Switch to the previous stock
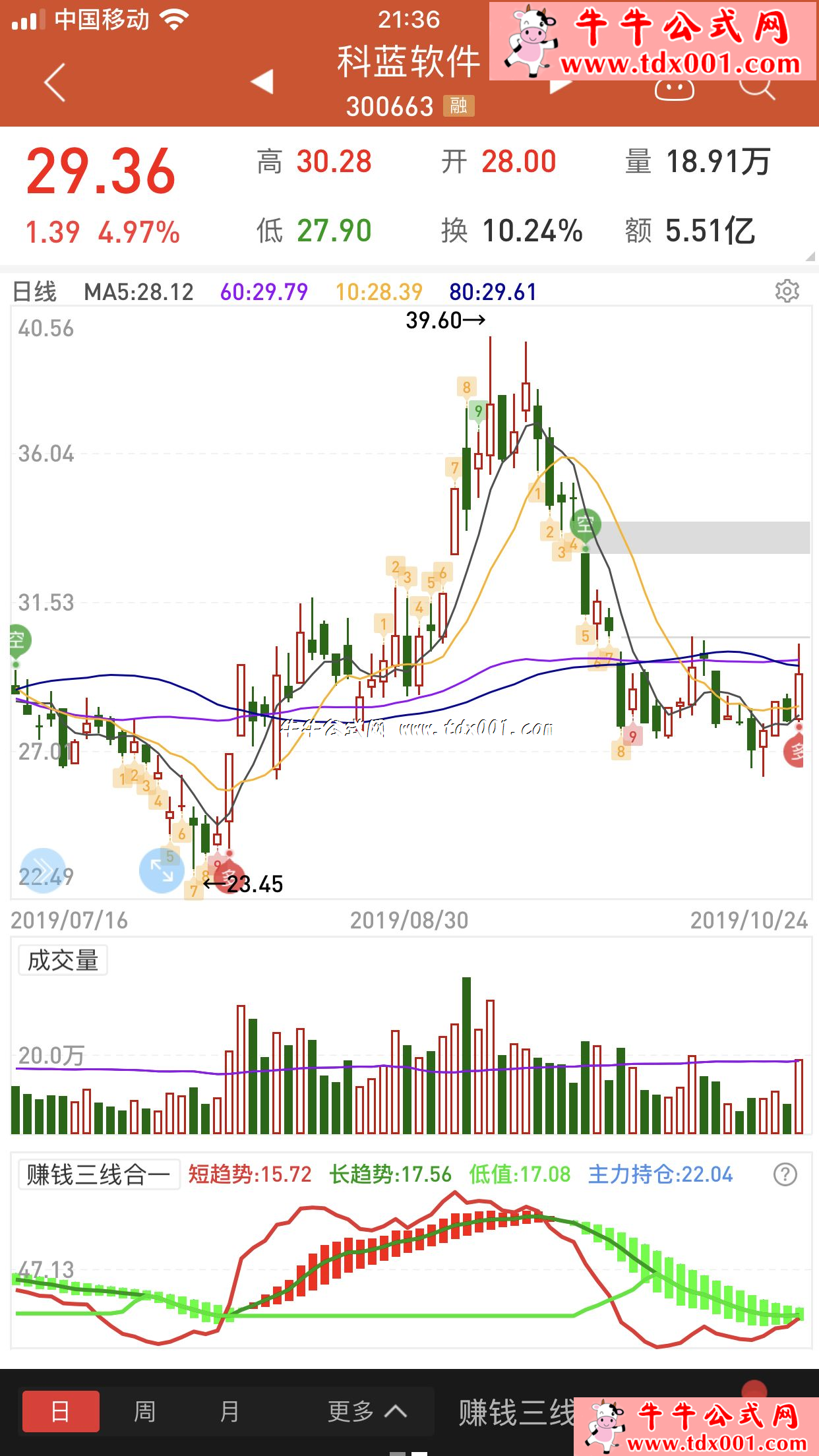 click(x=262, y=82)
